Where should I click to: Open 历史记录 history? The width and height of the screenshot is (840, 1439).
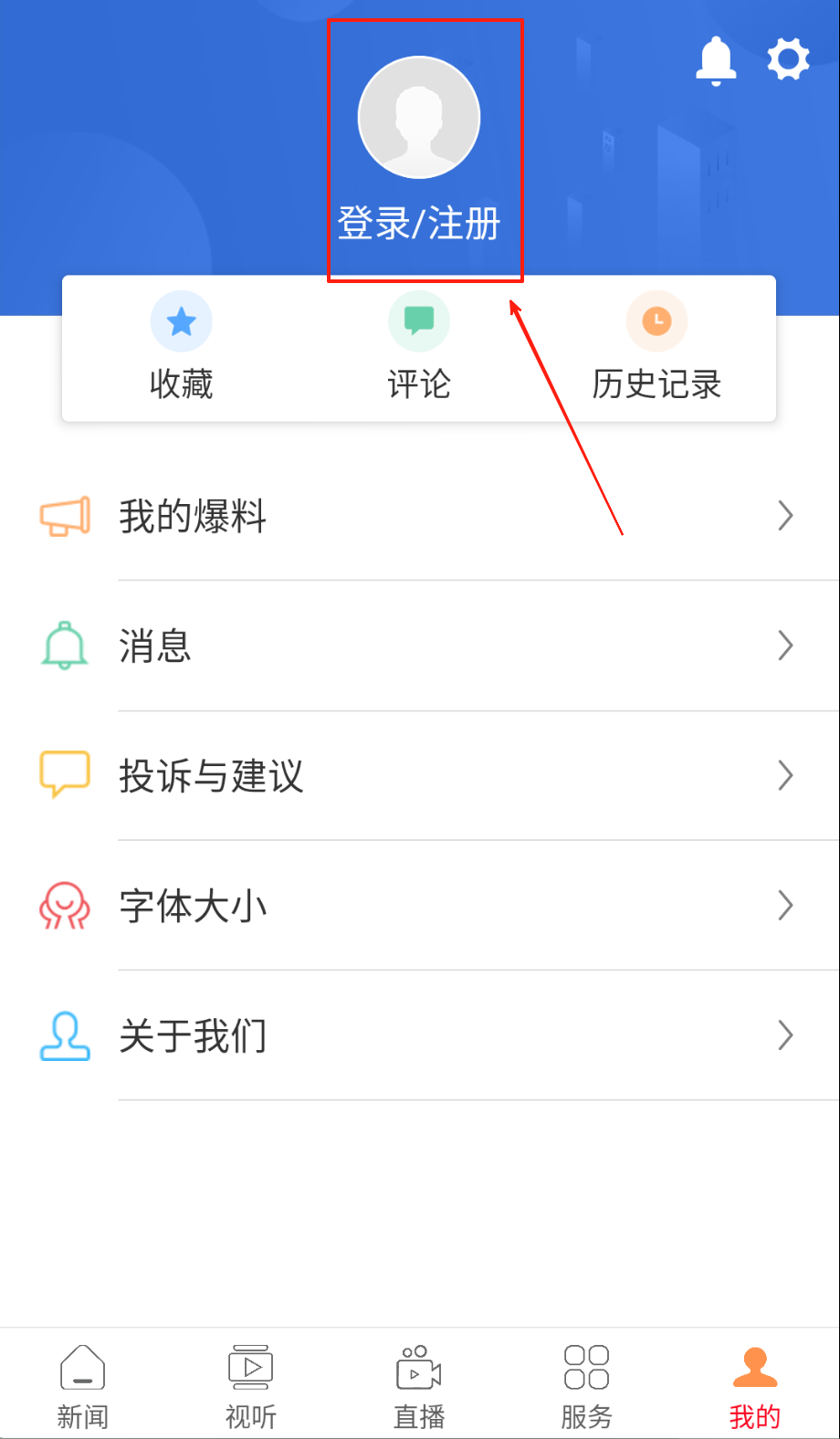[x=656, y=348]
